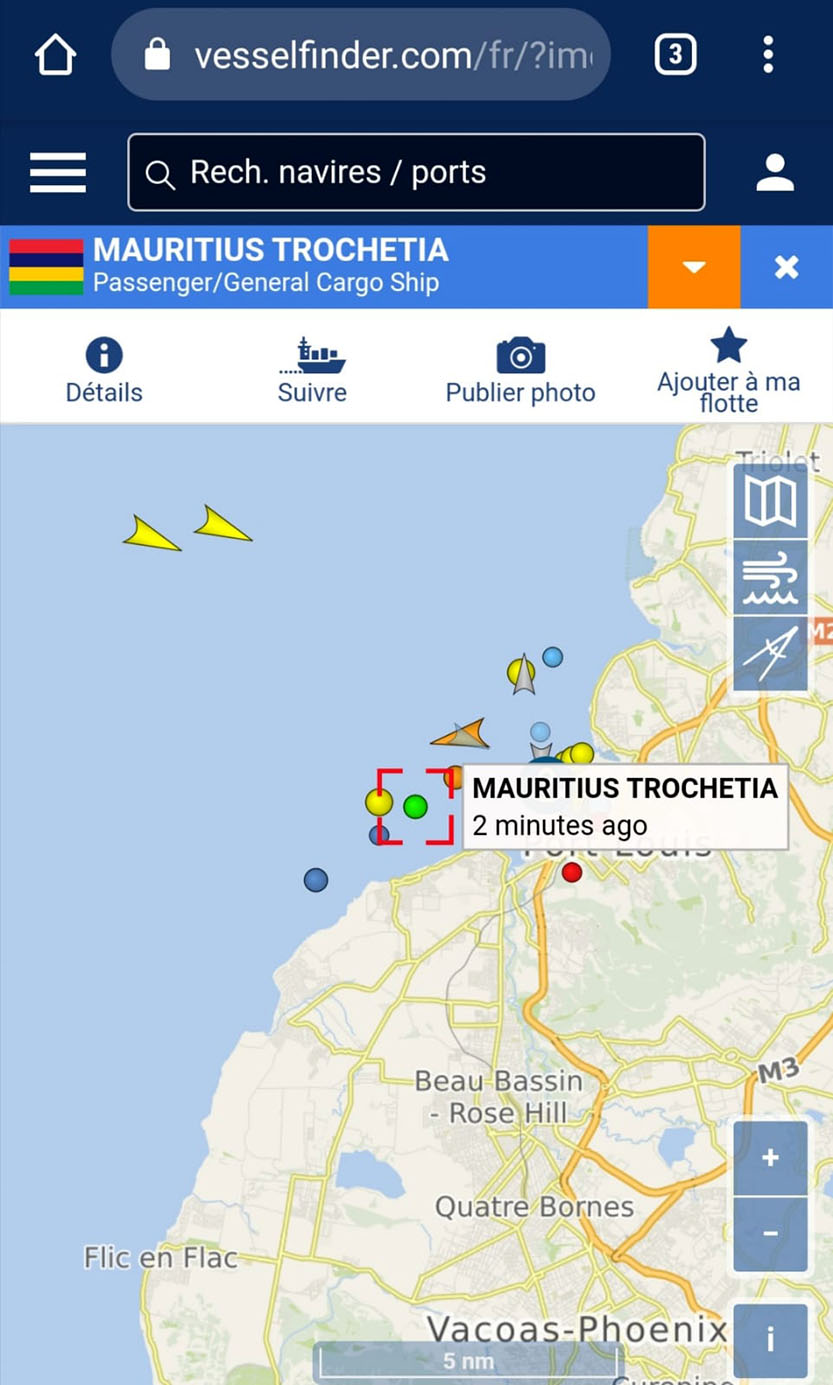
Task: Change the map type layer
Action: click(770, 502)
